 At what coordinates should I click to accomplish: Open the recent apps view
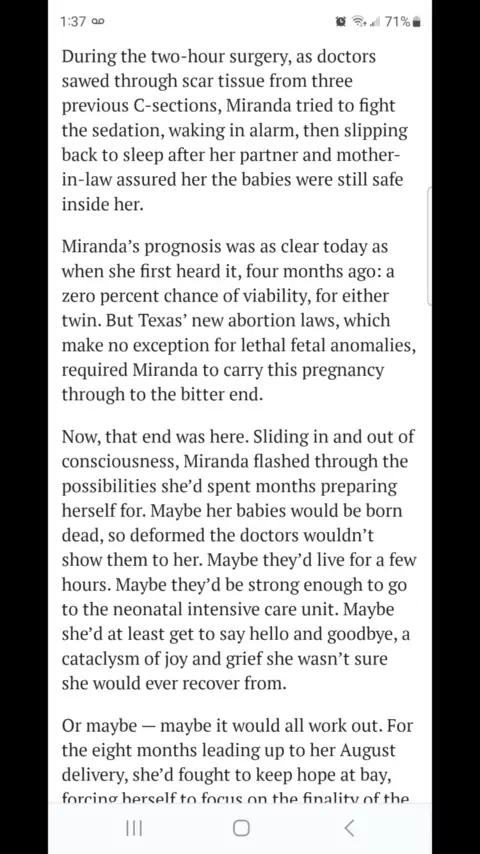133,828
